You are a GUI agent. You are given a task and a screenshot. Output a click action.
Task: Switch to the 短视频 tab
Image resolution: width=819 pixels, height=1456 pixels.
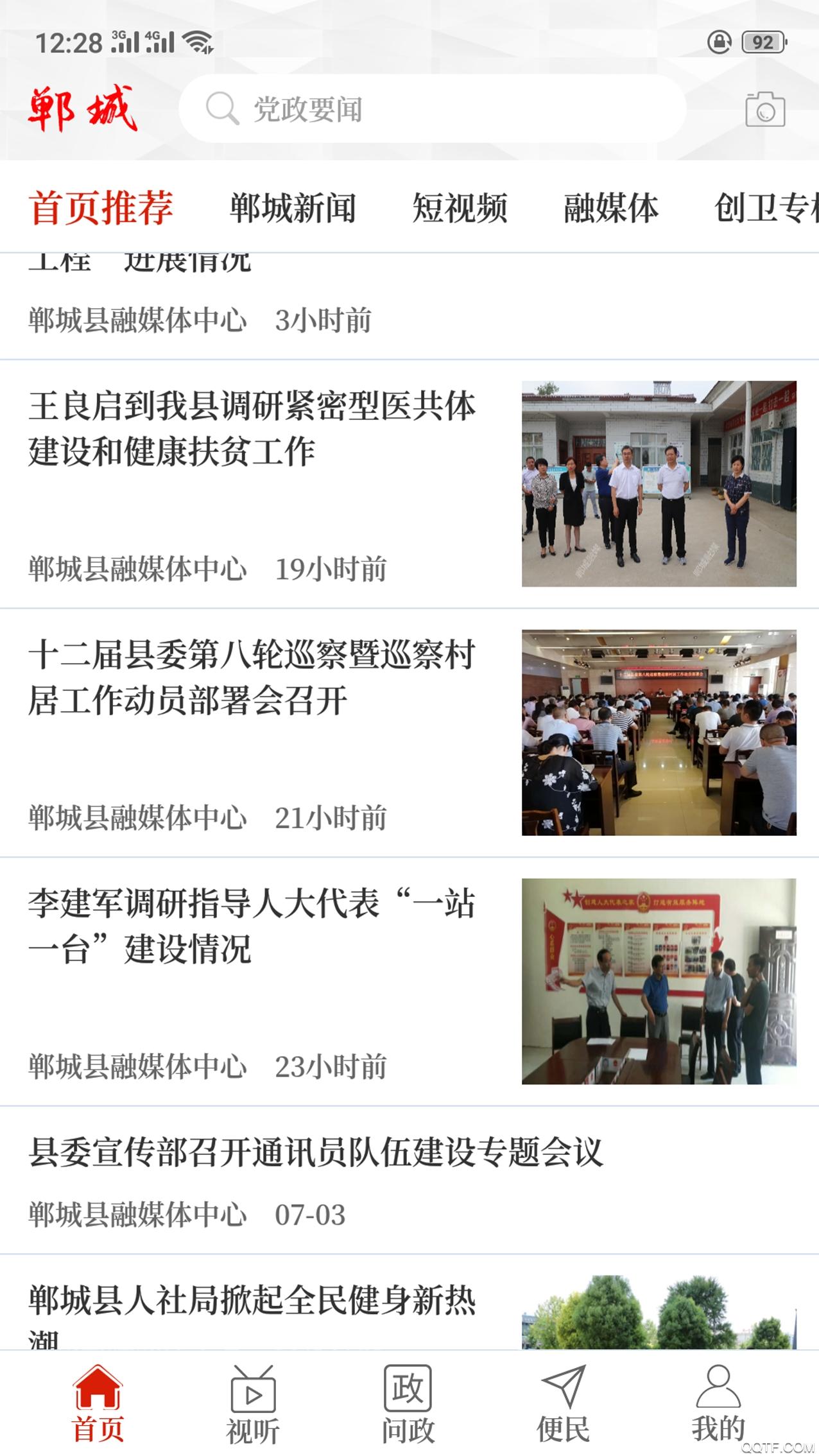pos(460,208)
